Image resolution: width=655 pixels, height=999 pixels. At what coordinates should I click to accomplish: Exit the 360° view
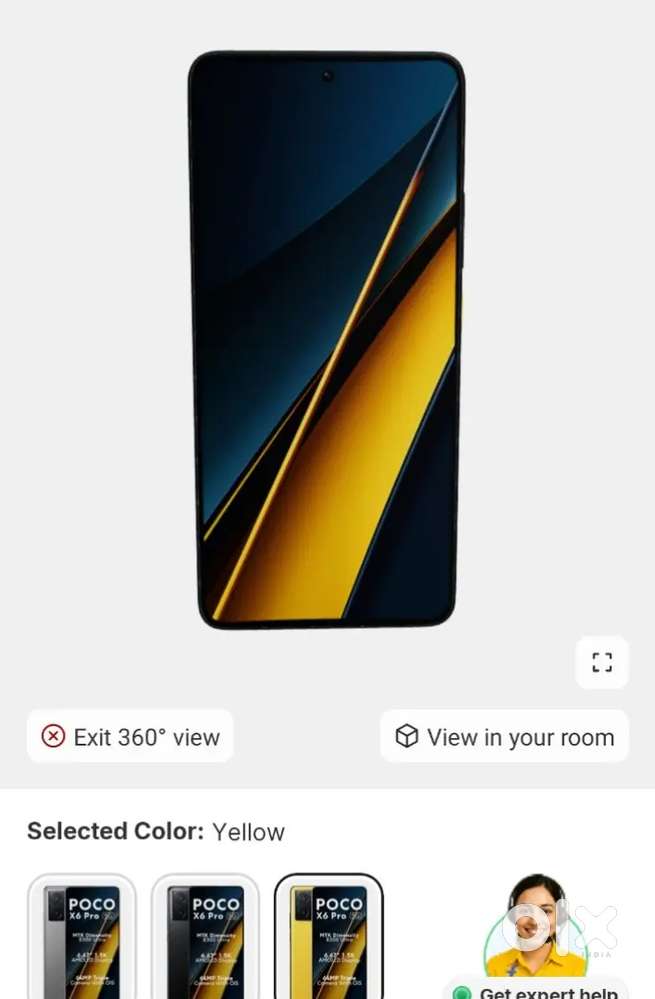click(130, 737)
